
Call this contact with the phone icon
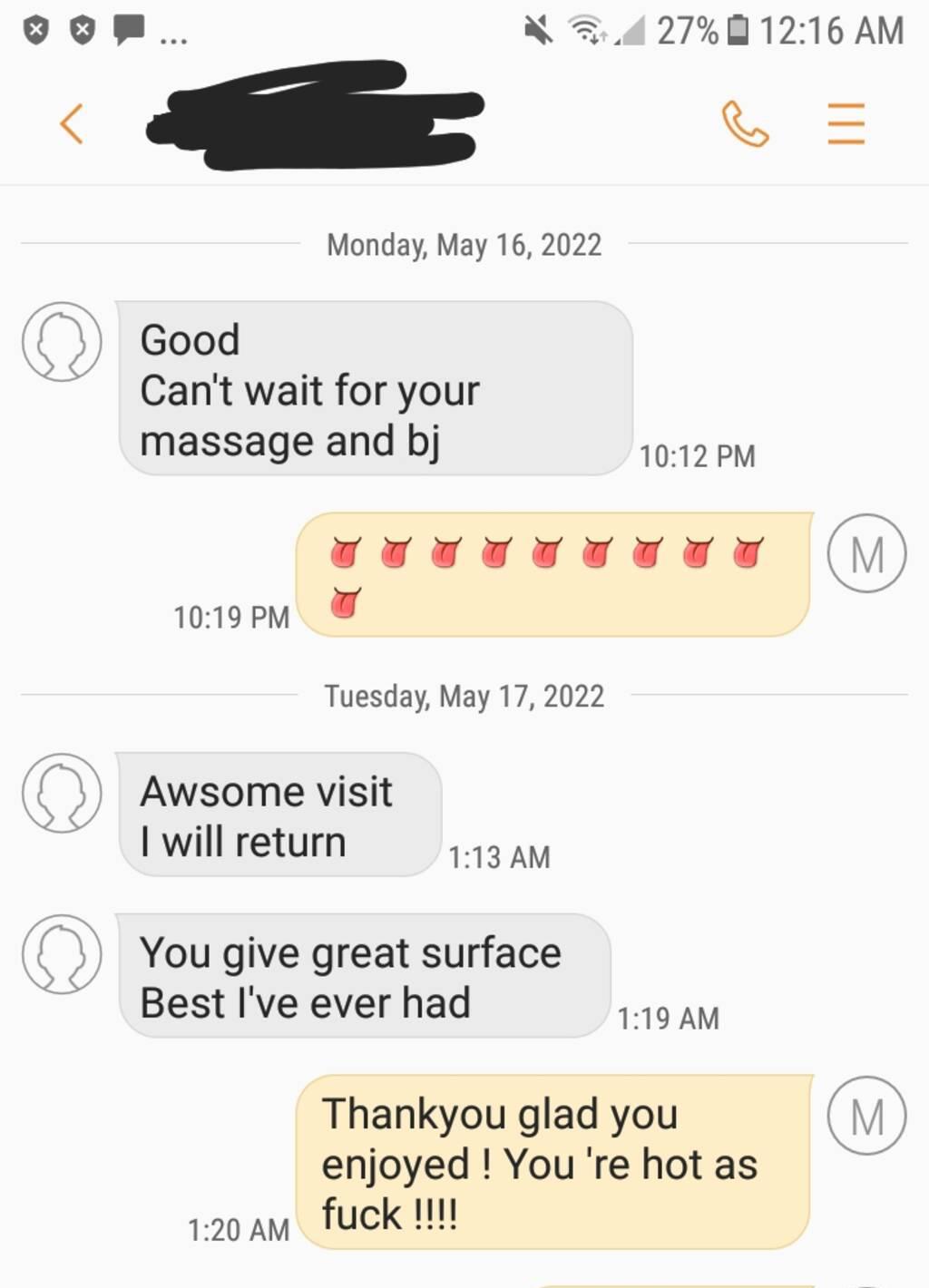(x=745, y=124)
